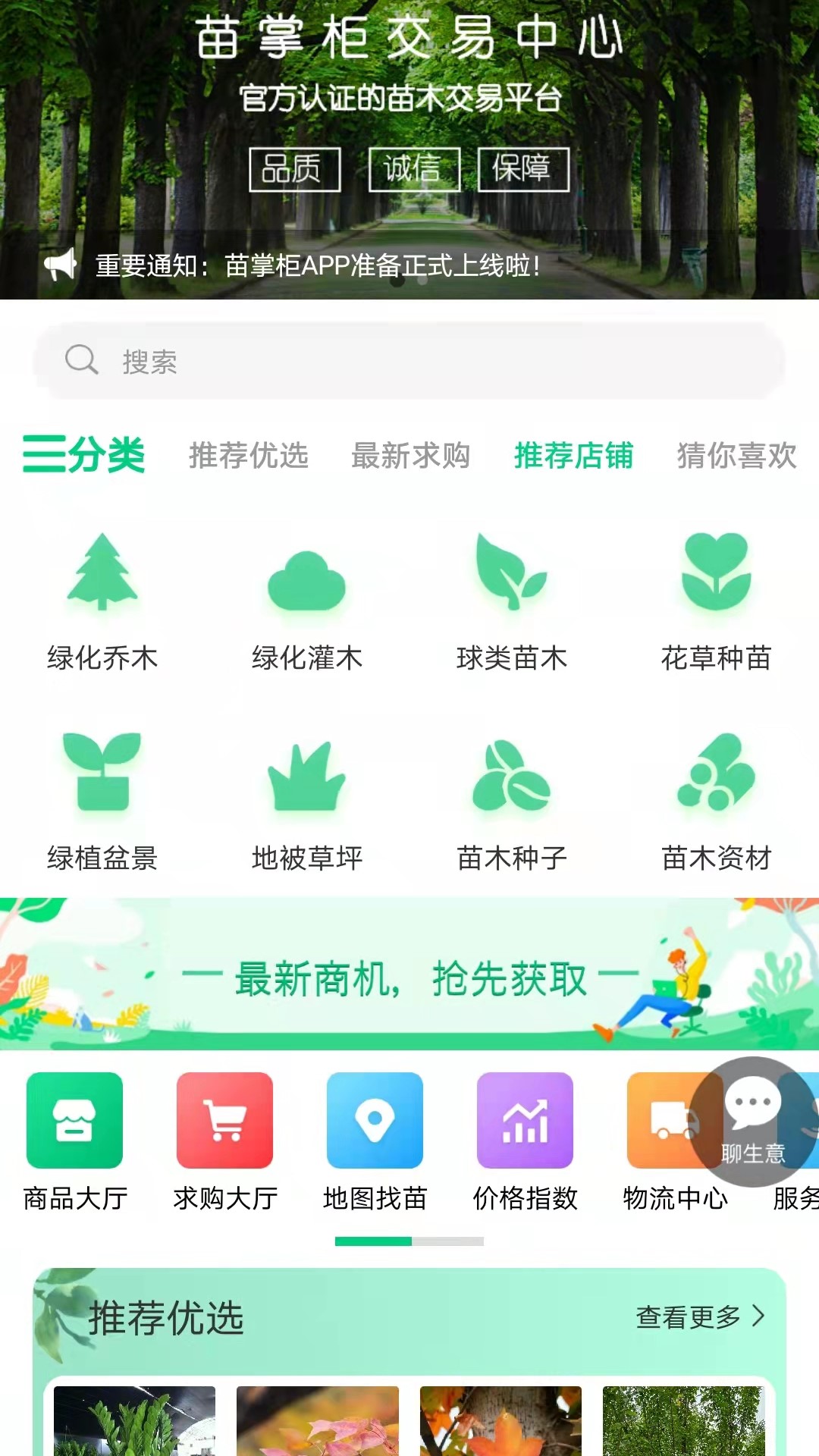Select the 猜你喜欢 tab
The width and height of the screenshot is (819, 1456).
736,456
